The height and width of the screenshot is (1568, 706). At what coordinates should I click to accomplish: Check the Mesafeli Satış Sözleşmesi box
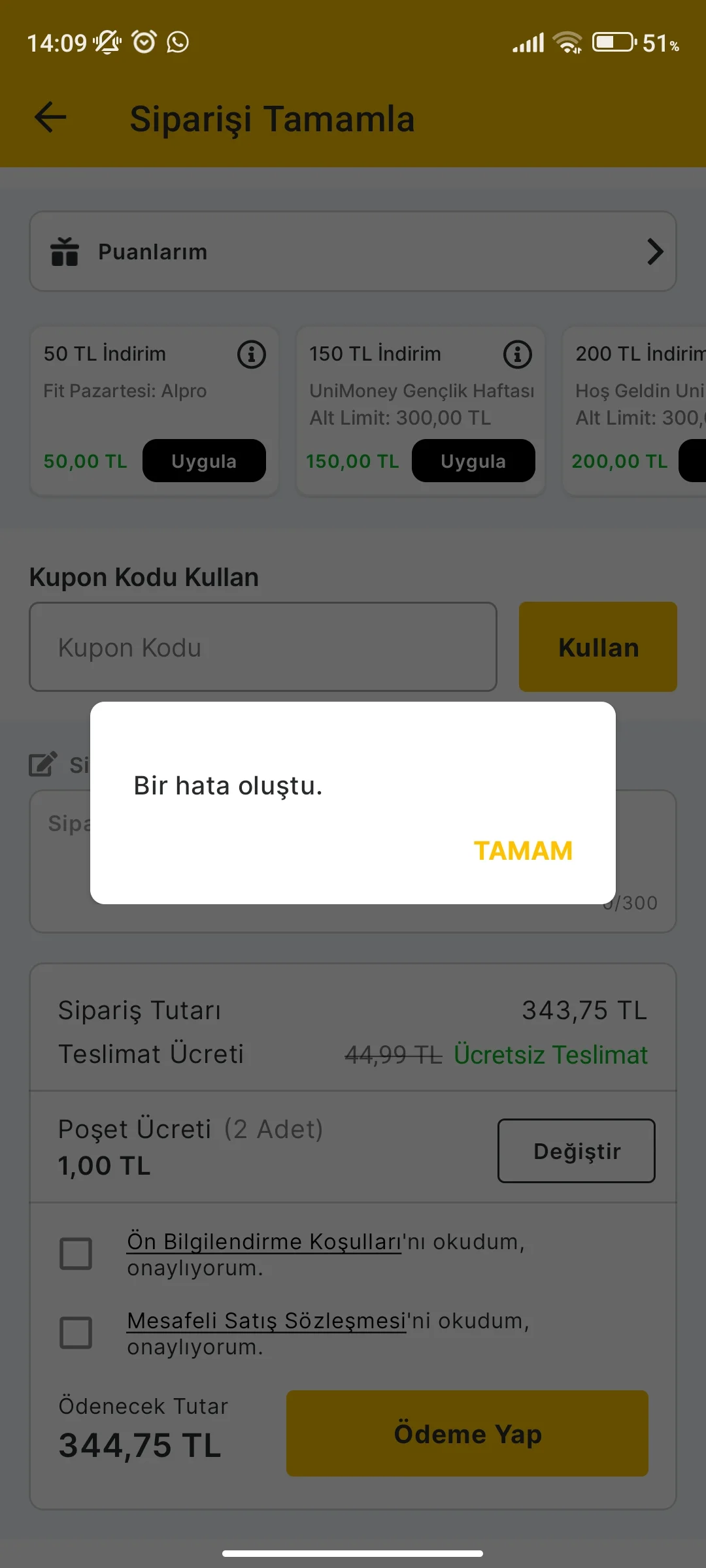pyautogui.click(x=76, y=1332)
